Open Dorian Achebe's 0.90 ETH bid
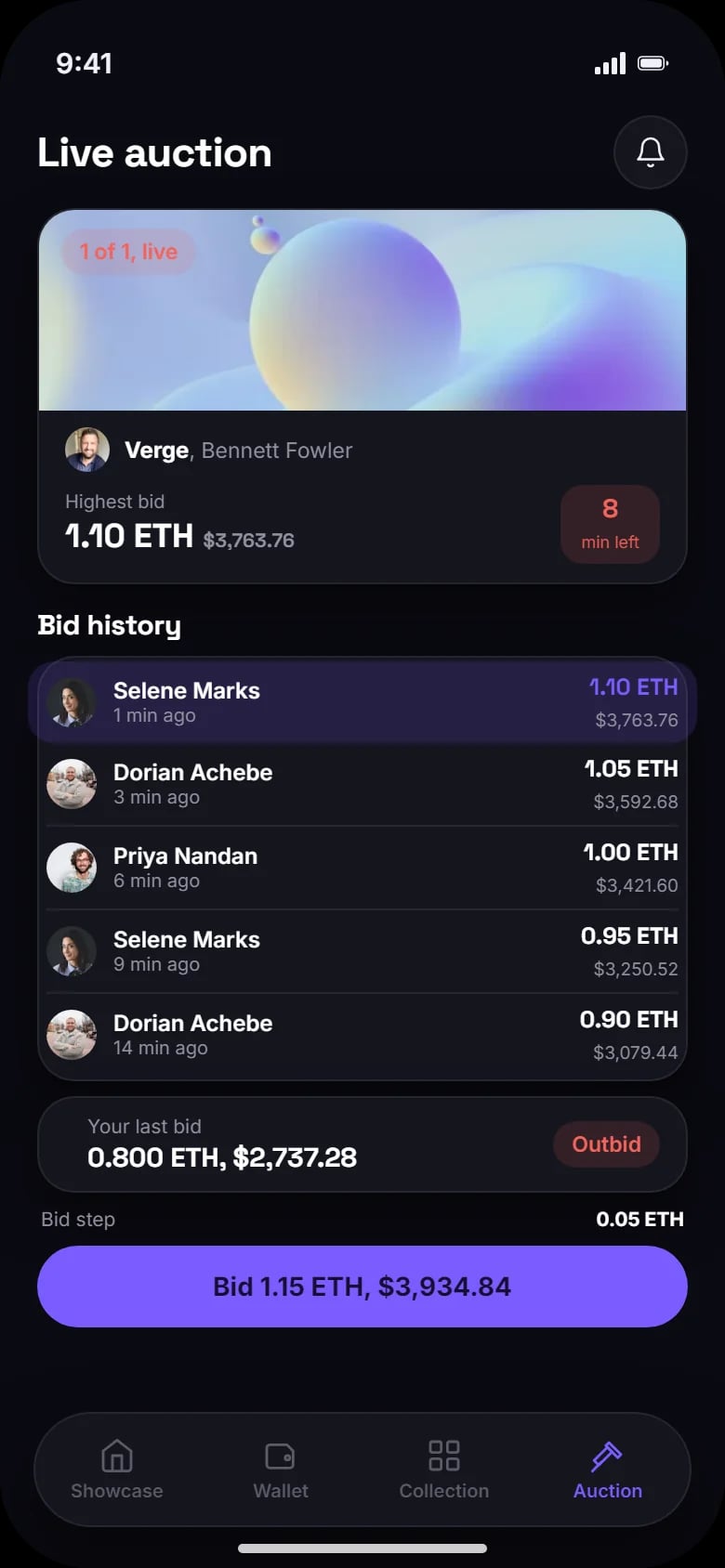 362,1035
